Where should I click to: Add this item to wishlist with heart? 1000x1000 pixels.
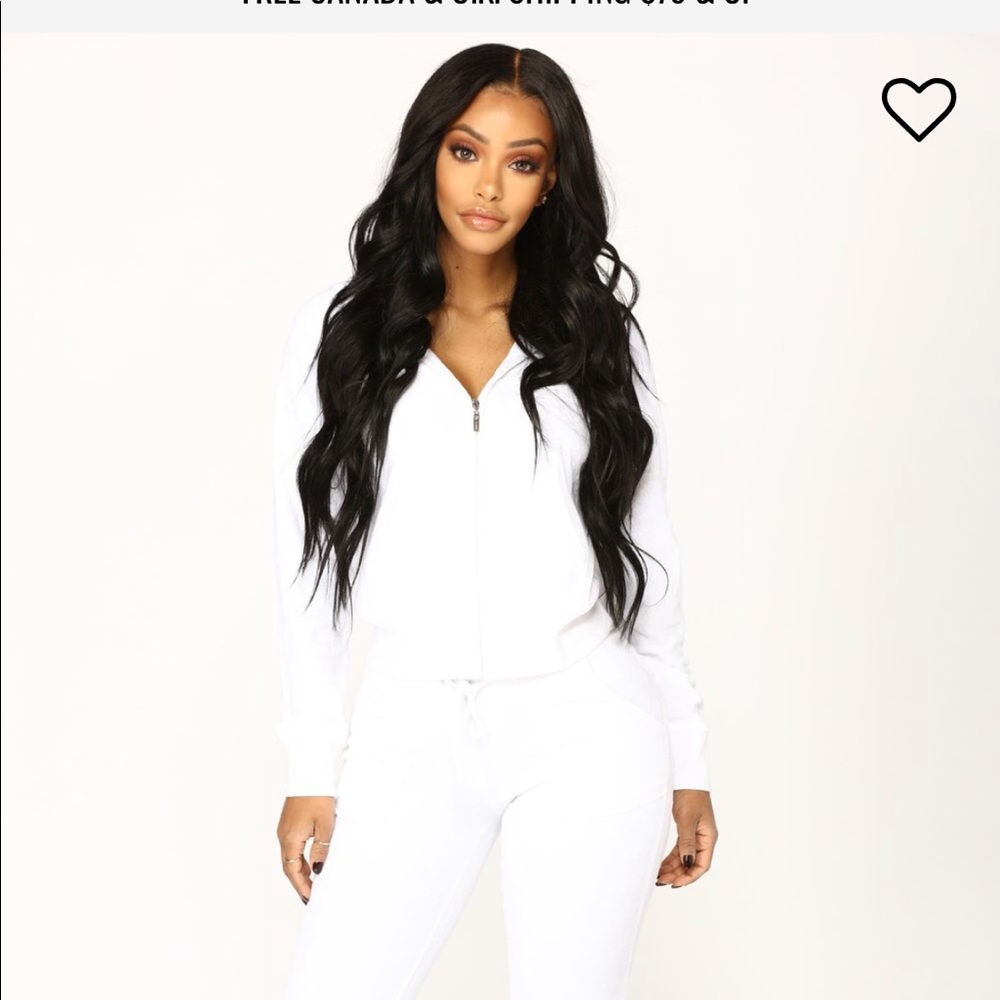(918, 108)
